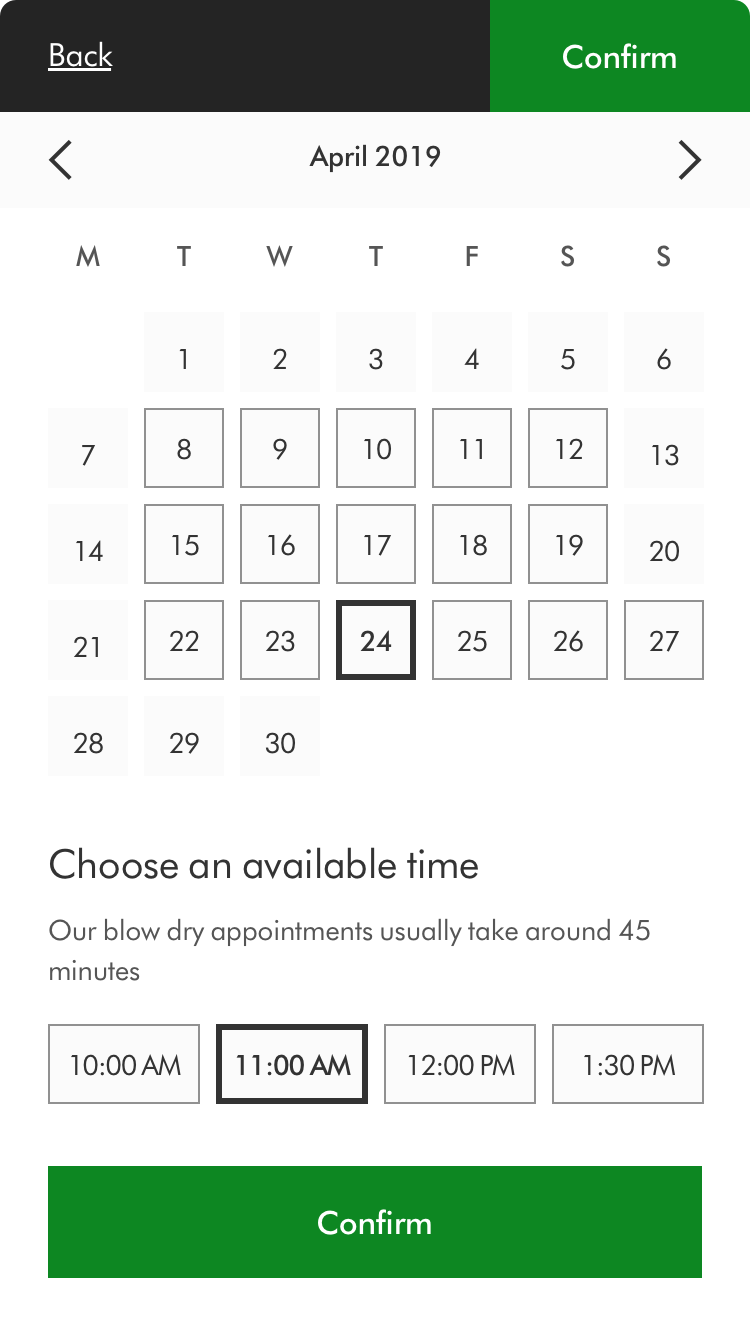Viewport: 750px width, 1334px height.
Task: Pick the 12:00 PM time slot
Action: 460,1064
